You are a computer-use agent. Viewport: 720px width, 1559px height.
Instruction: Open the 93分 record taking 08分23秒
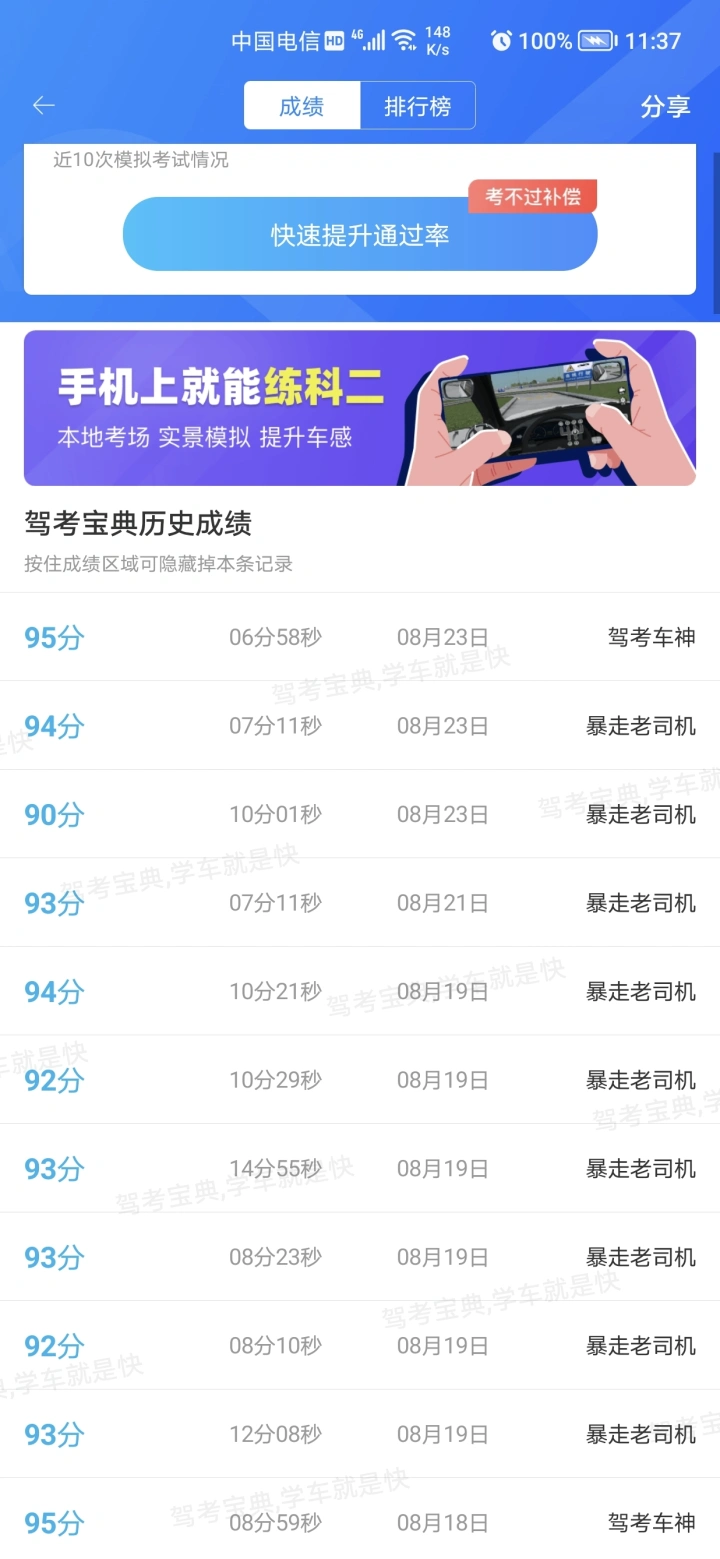tap(360, 1257)
